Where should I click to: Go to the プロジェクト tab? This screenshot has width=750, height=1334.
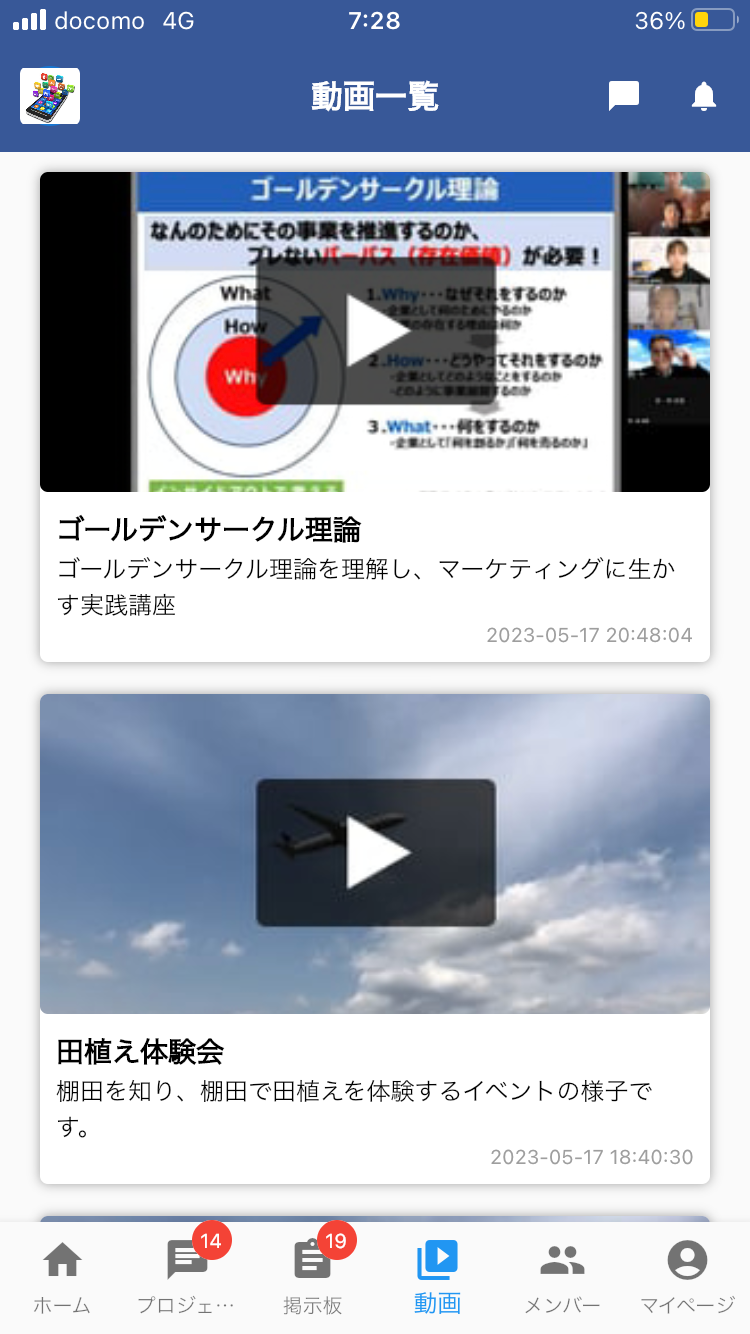click(x=187, y=1277)
